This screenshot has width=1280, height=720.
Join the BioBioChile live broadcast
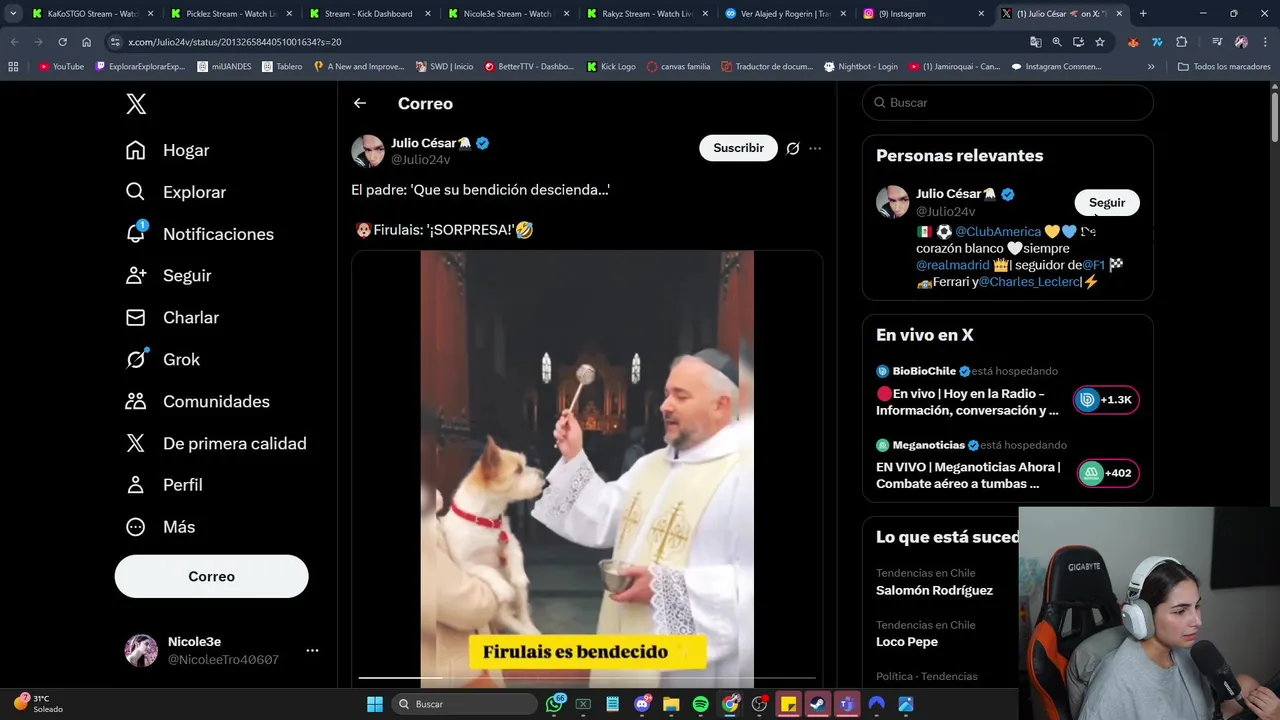pyautogui.click(x=1105, y=400)
